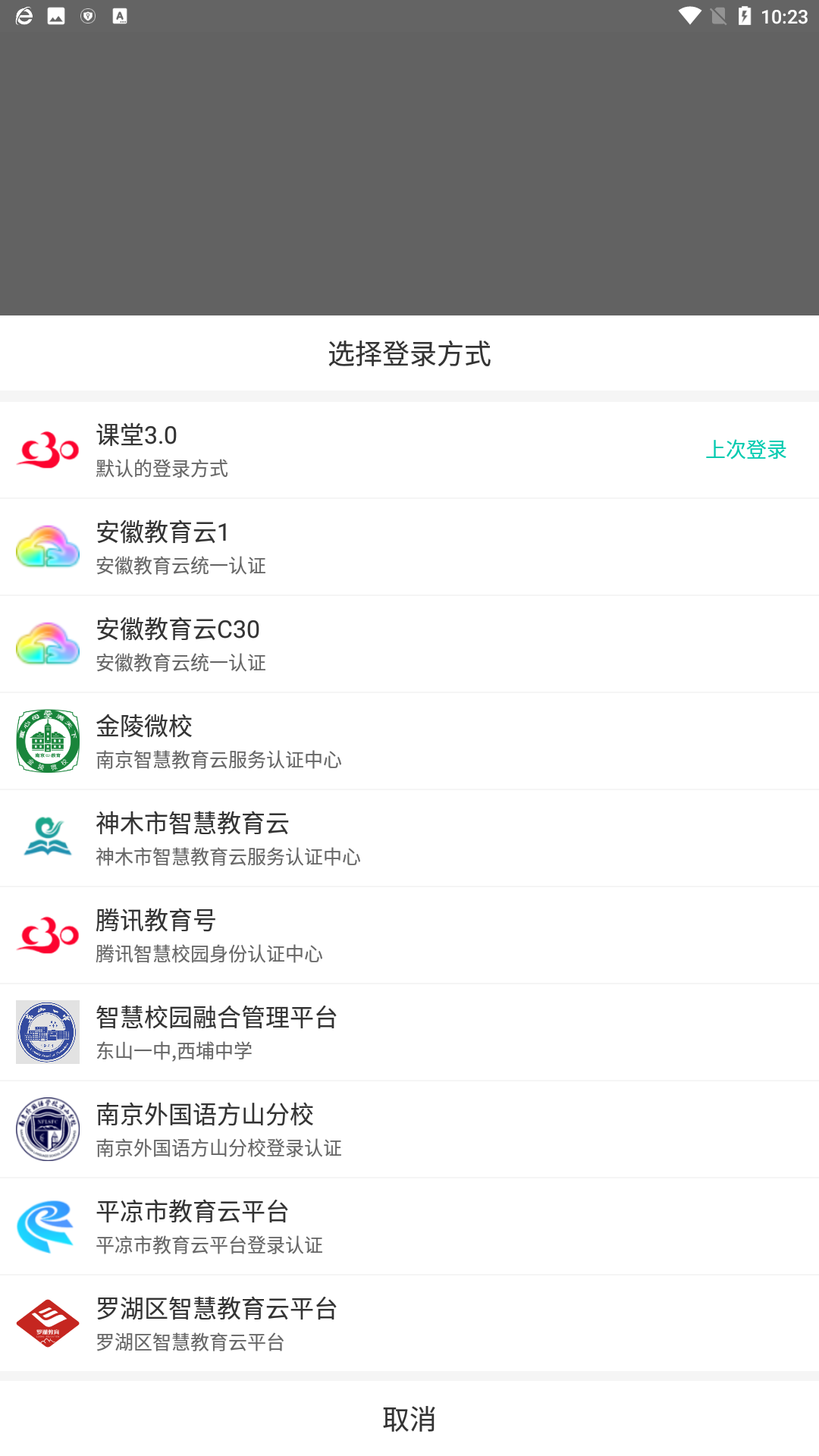Image resolution: width=819 pixels, height=1456 pixels.
Task: Choose 平凉市教育云平台 login
Action: (x=409, y=1227)
